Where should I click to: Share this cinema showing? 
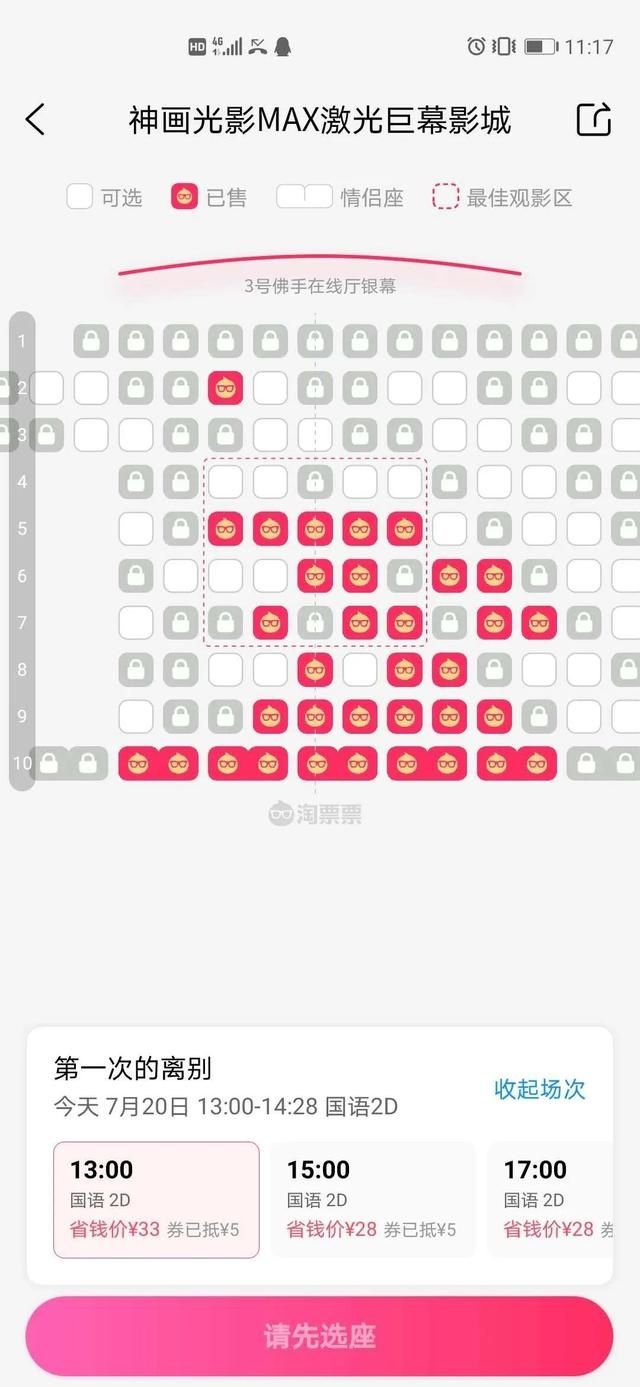click(x=594, y=120)
